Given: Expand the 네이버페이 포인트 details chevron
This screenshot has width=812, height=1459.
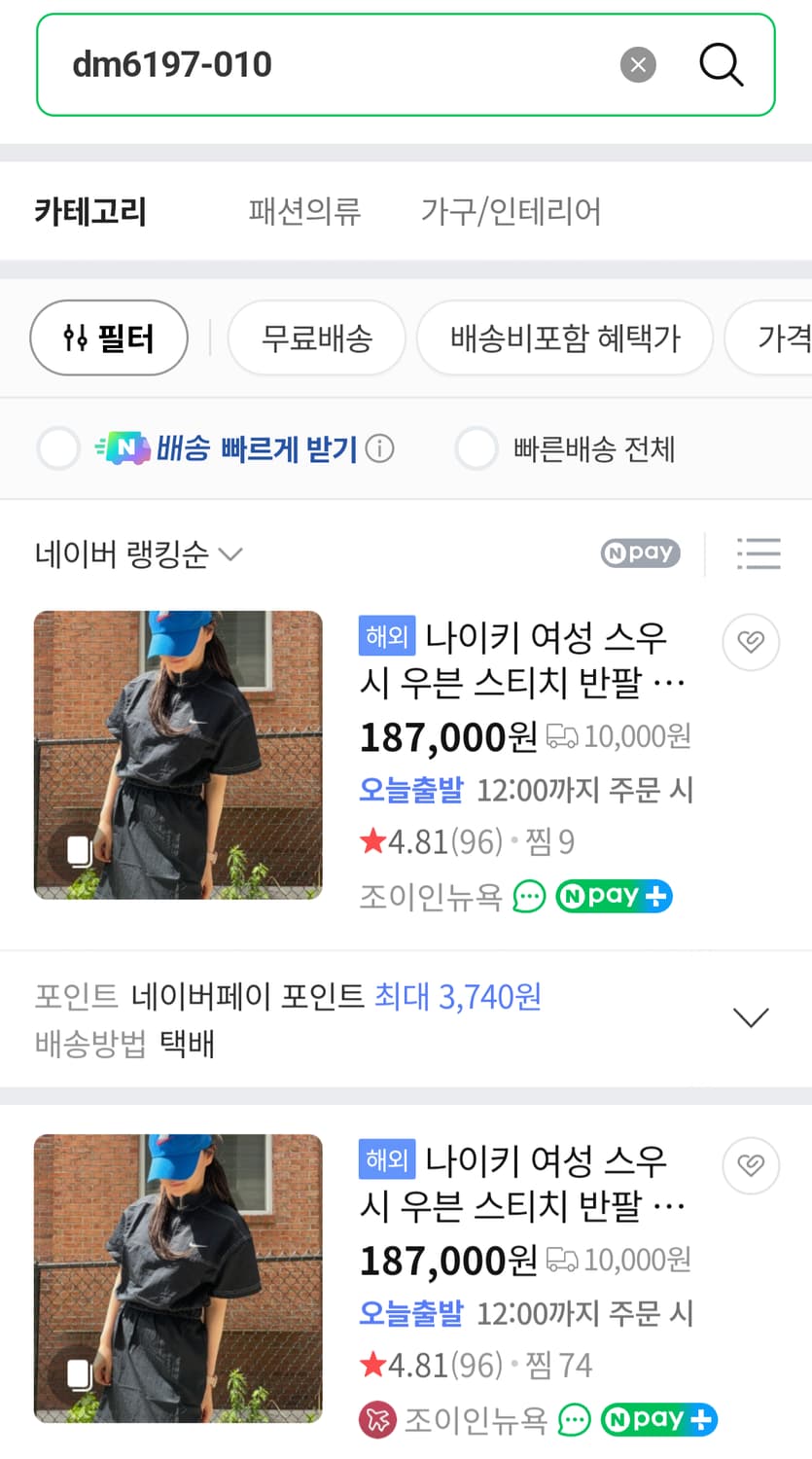Looking at the screenshot, I should 751,1016.
